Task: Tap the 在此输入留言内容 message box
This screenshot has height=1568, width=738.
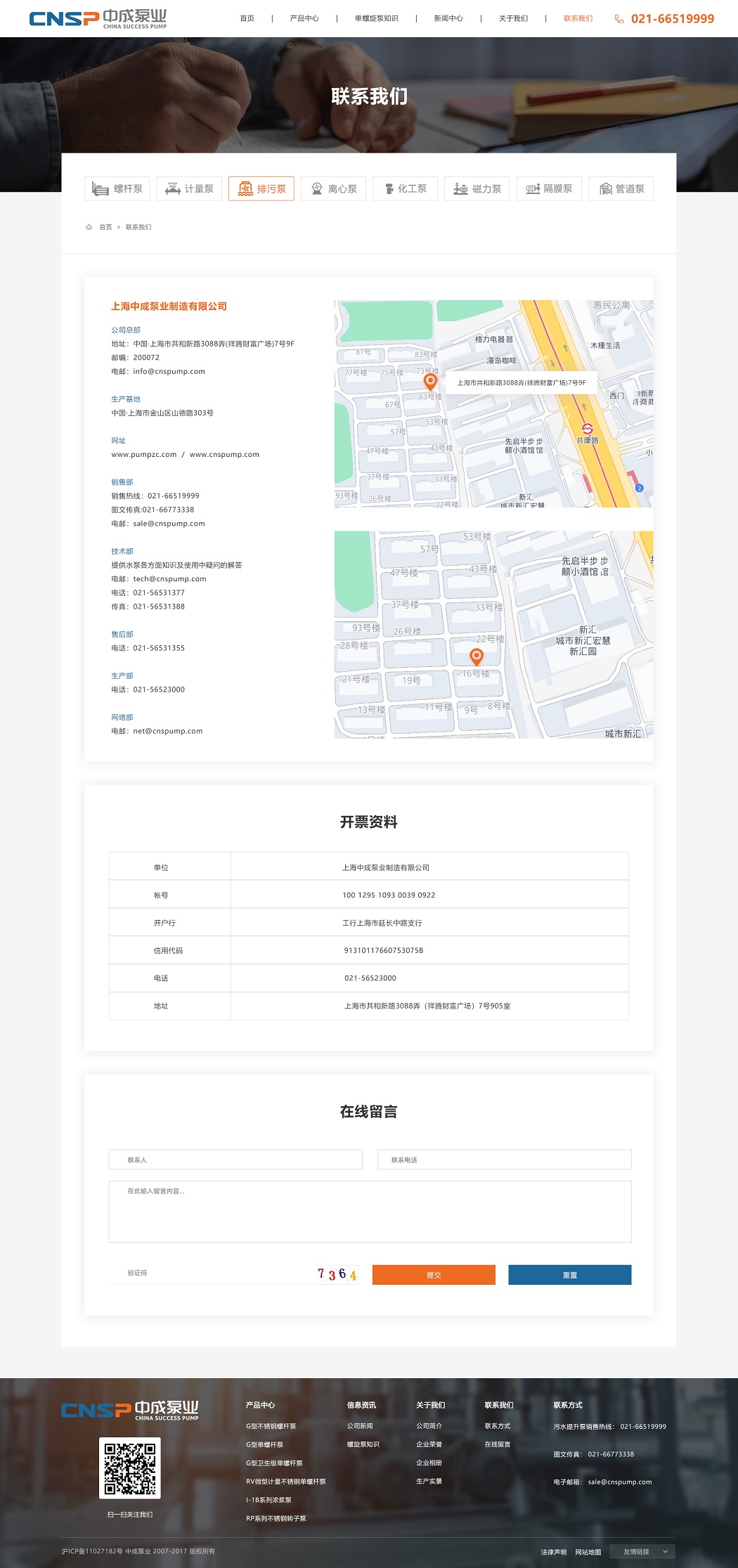Action: (370, 1211)
